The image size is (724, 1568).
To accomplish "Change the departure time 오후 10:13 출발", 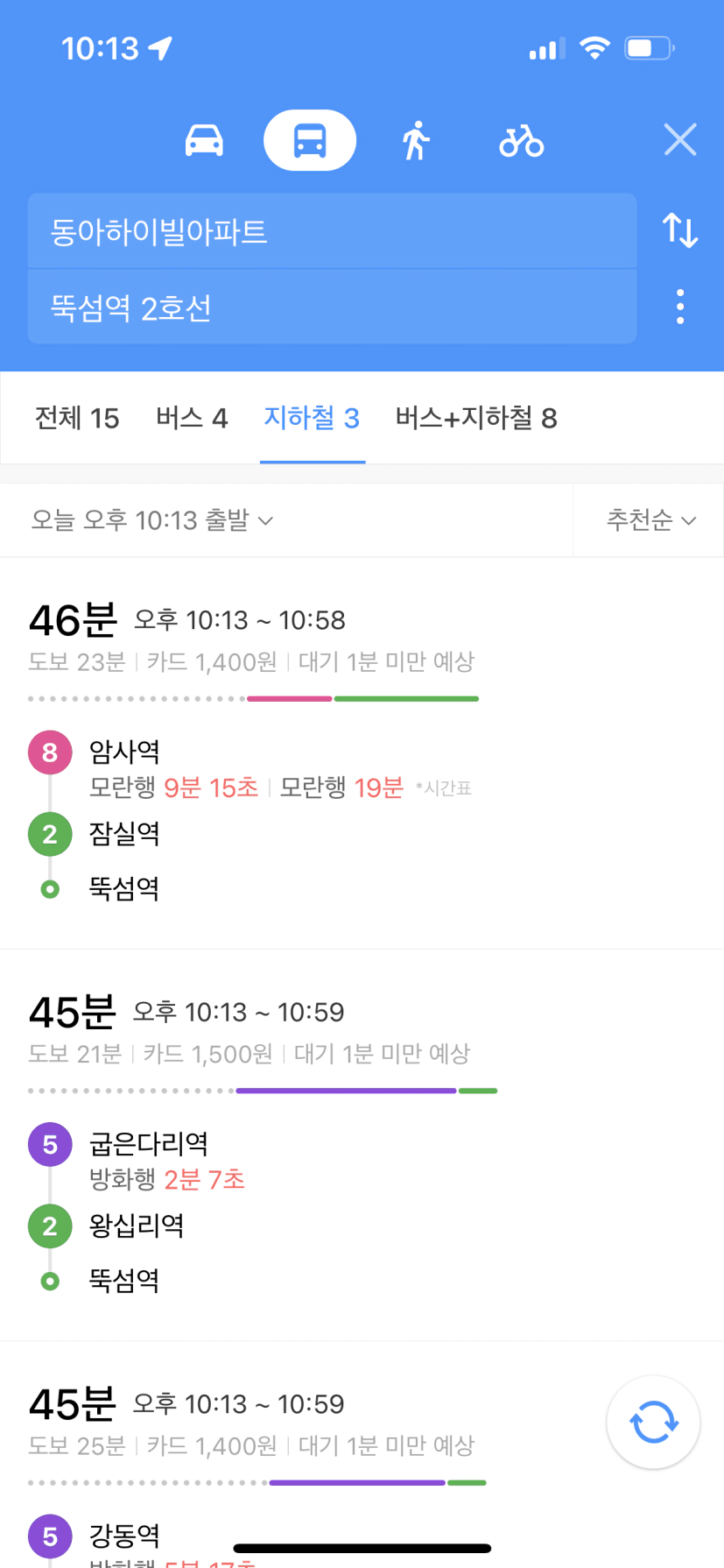I will [x=152, y=520].
